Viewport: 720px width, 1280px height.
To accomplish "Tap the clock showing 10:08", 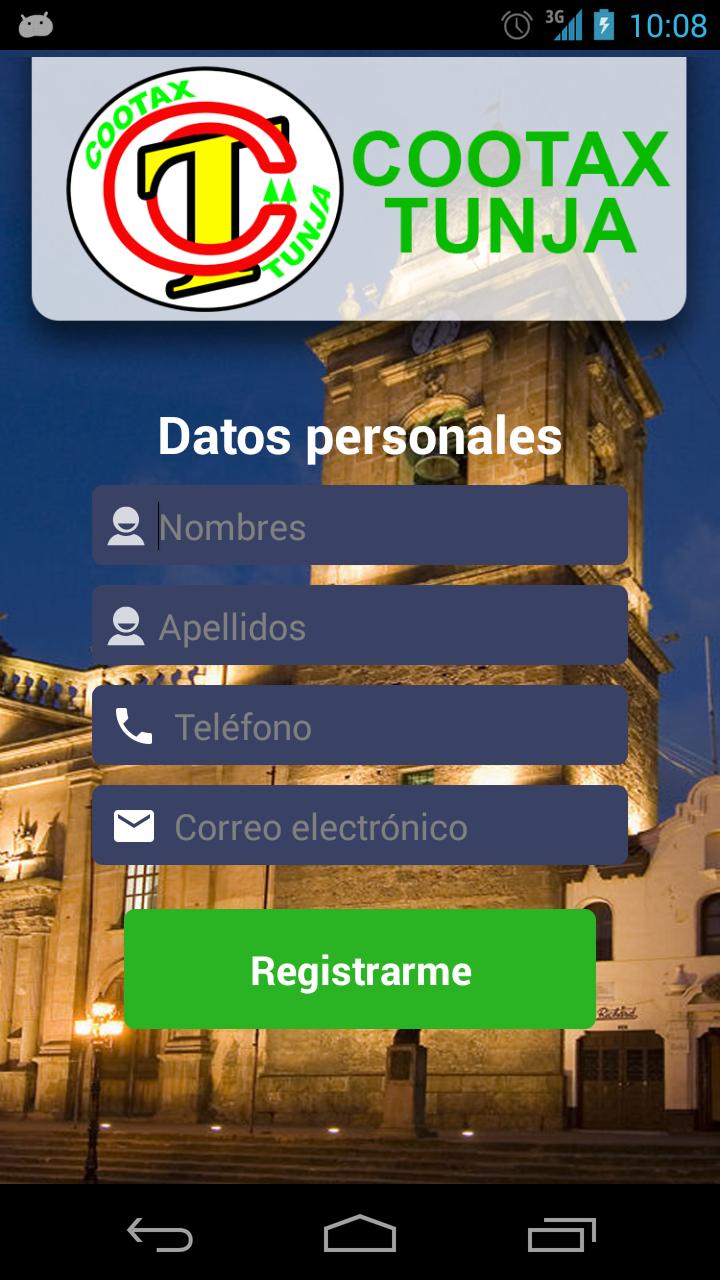I will (672, 26).
